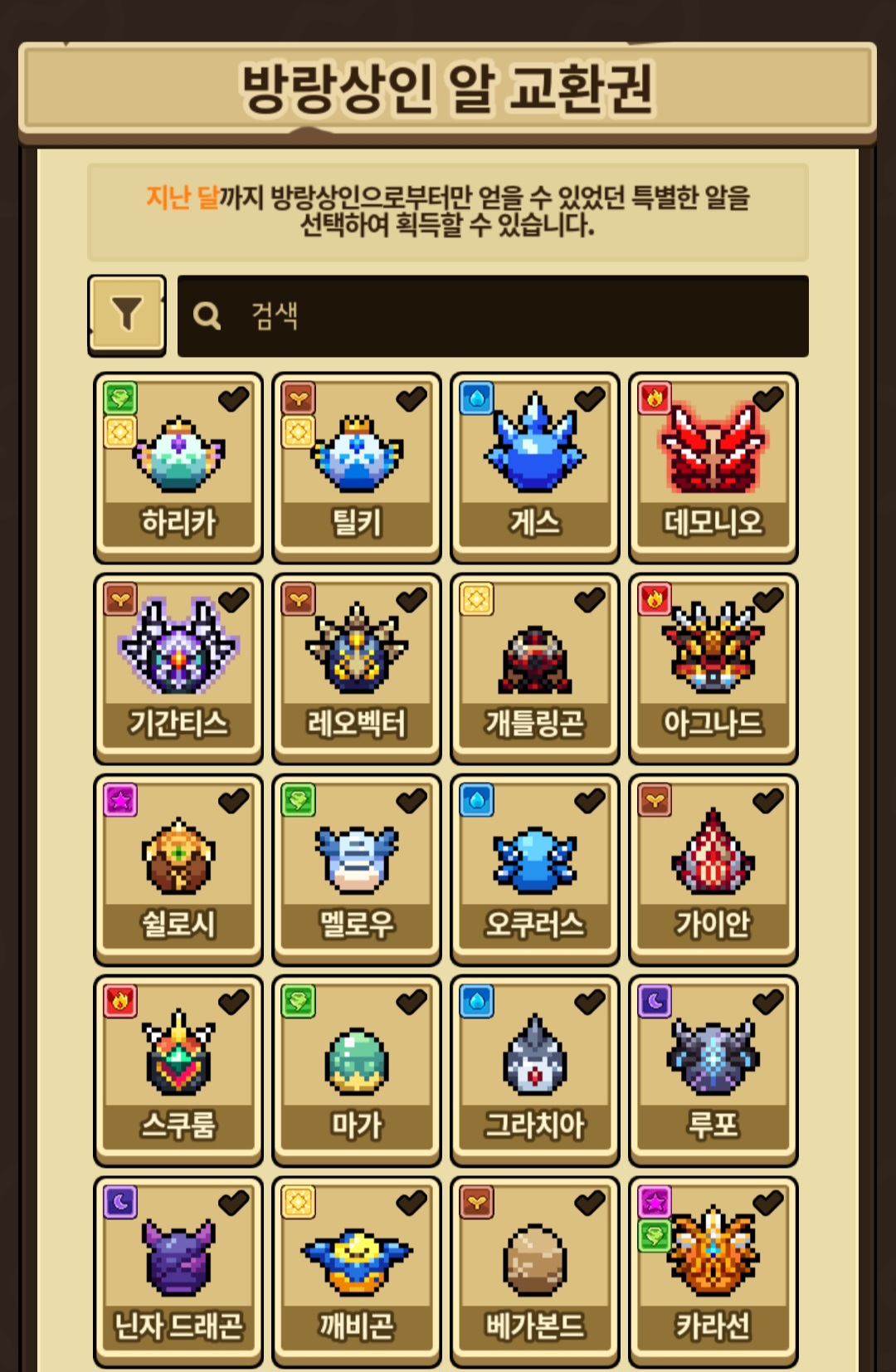Image resolution: width=896 pixels, height=1372 pixels.
Task: Choose the 카라선 egg card
Action: (x=713, y=1272)
